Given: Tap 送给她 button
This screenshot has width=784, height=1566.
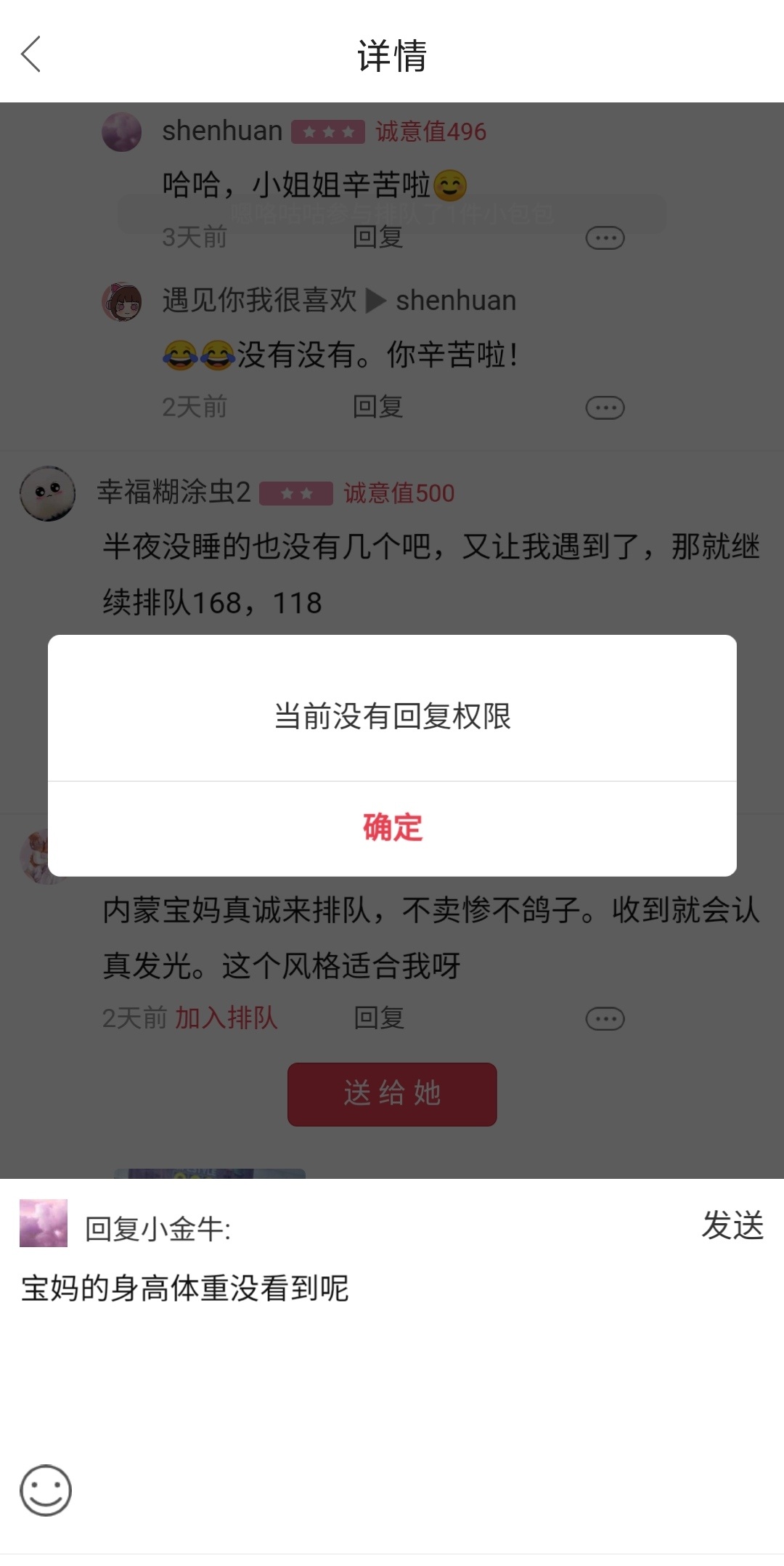Looking at the screenshot, I should (x=392, y=1095).
